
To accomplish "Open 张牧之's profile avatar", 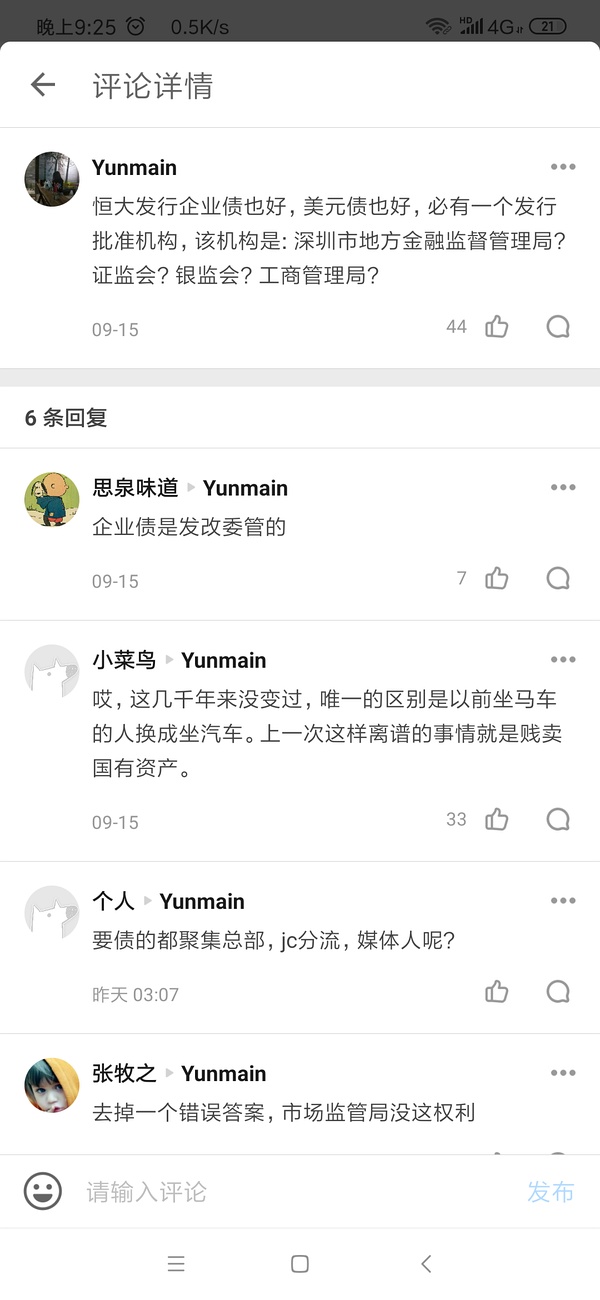I will [52, 1085].
